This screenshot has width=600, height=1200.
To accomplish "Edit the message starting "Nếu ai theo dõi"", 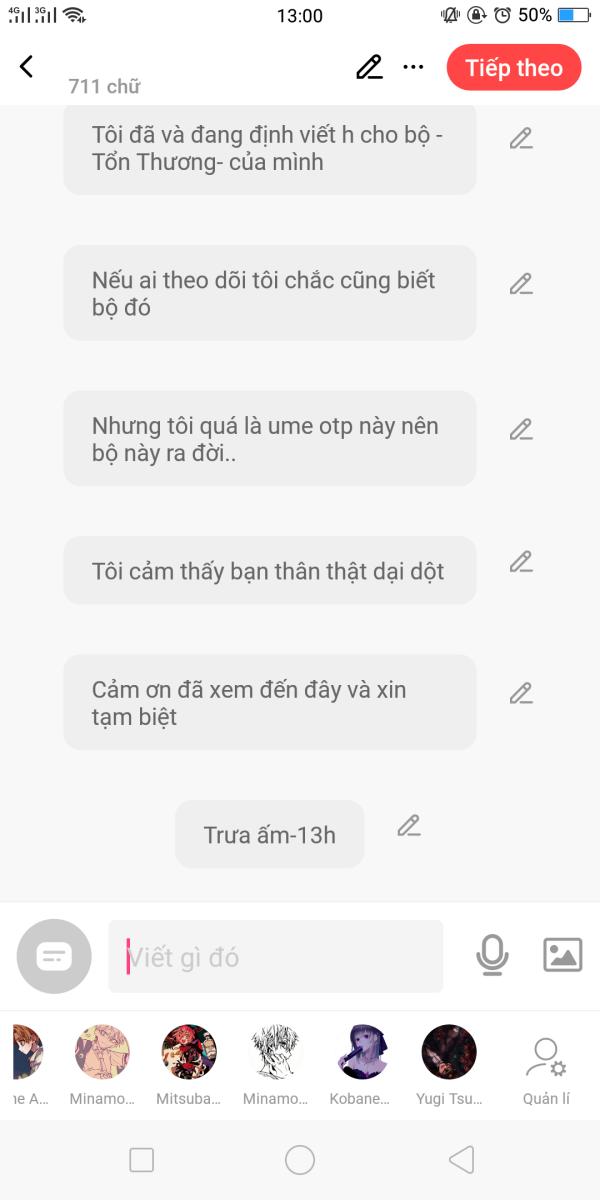I will (520, 285).
